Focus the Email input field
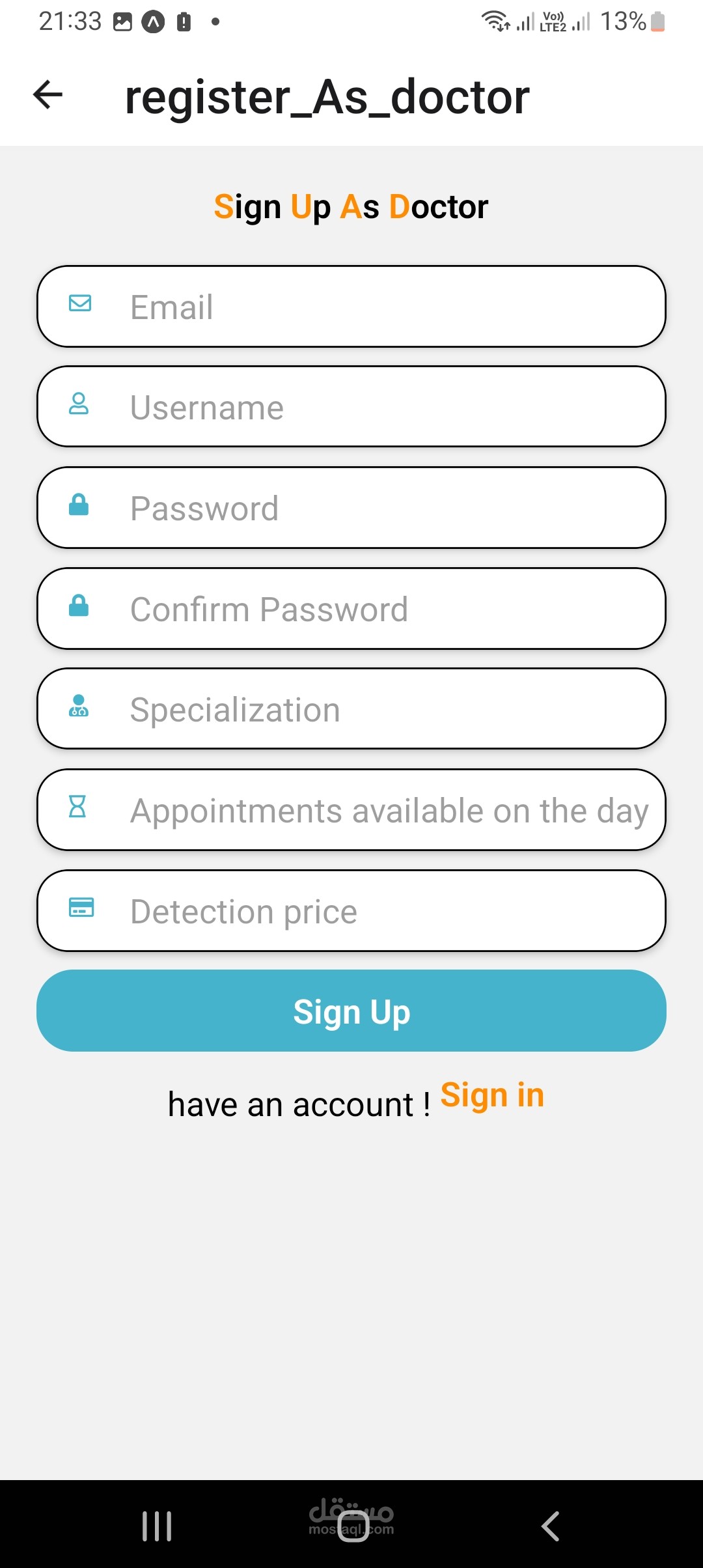703x1568 pixels. 351,307
